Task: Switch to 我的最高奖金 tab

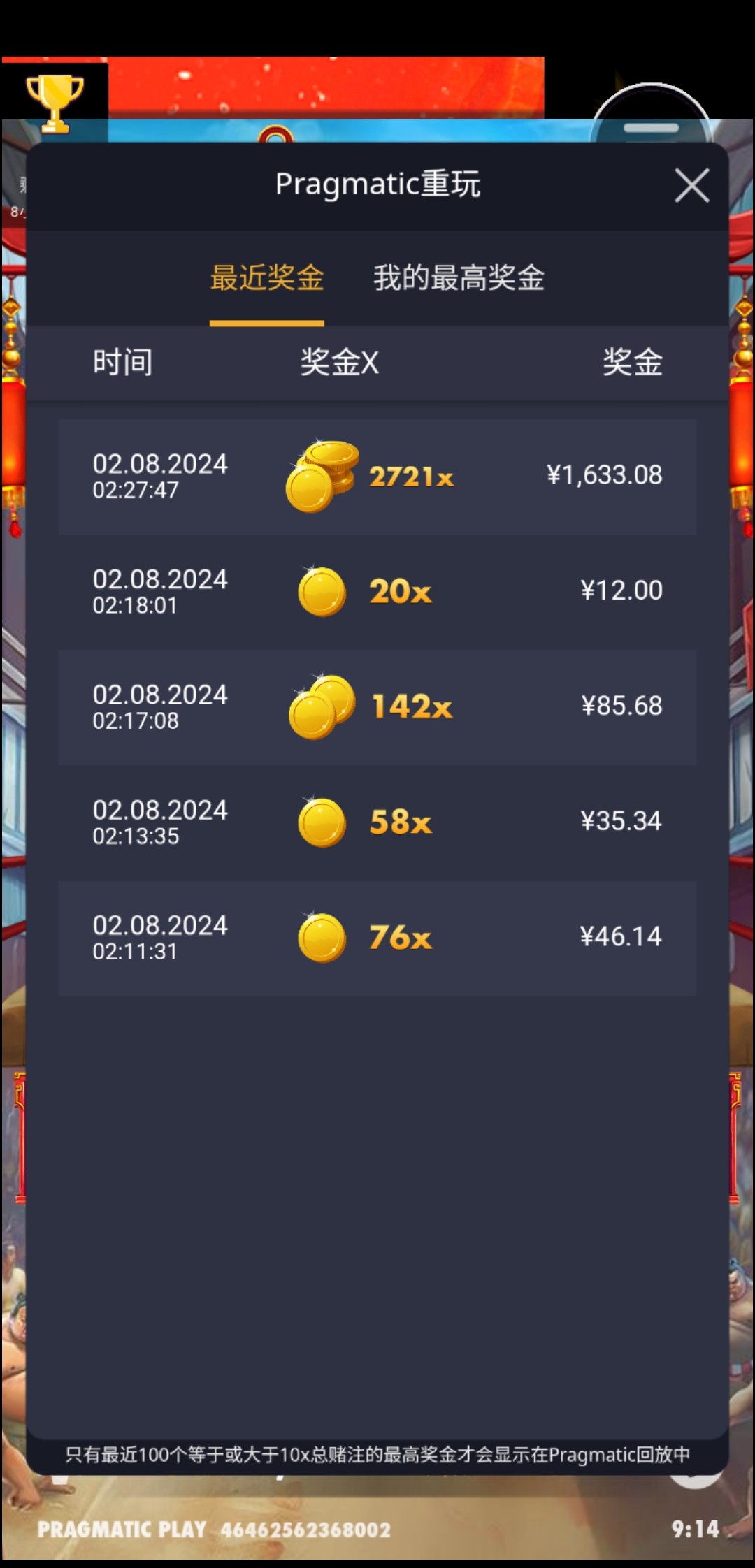Action: point(459,278)
